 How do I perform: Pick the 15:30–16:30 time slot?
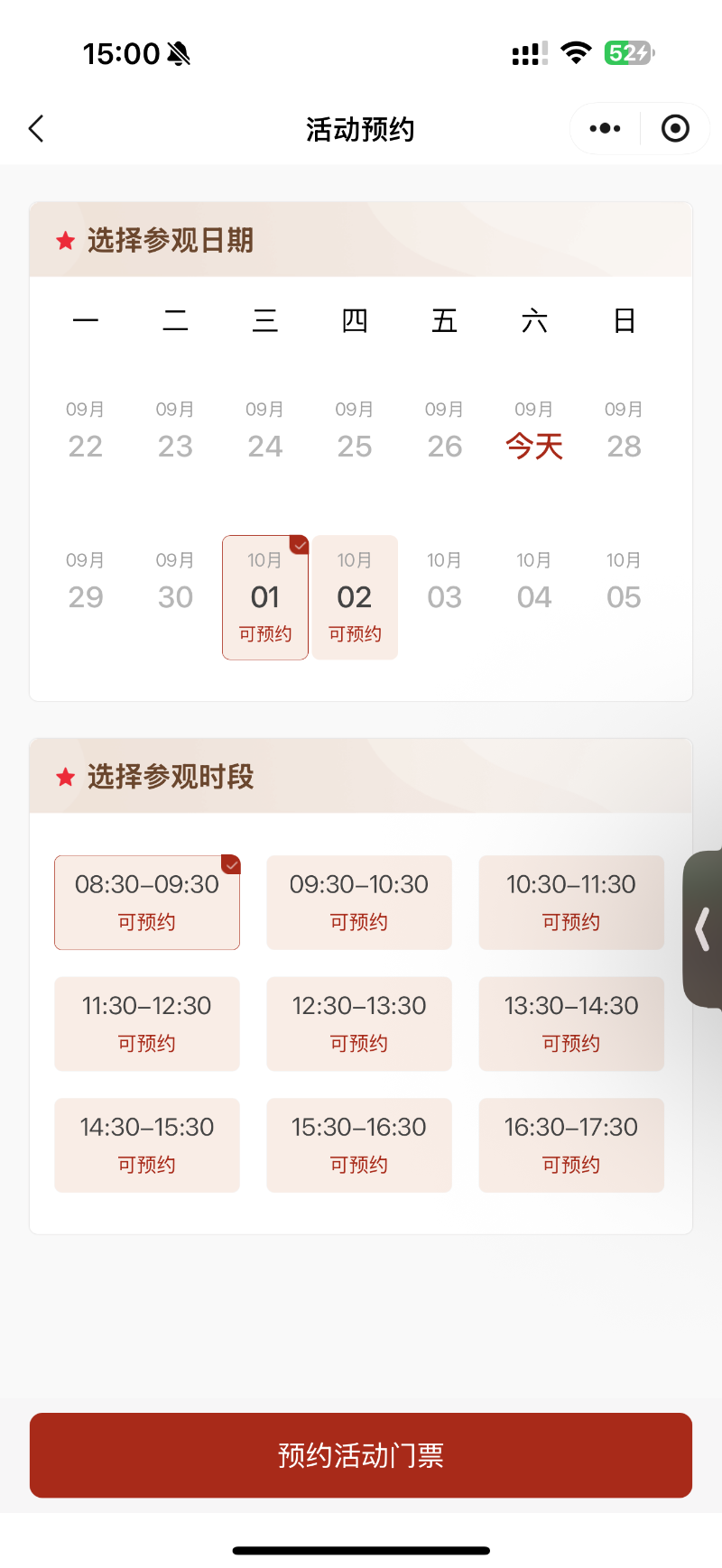(359, 1145)
